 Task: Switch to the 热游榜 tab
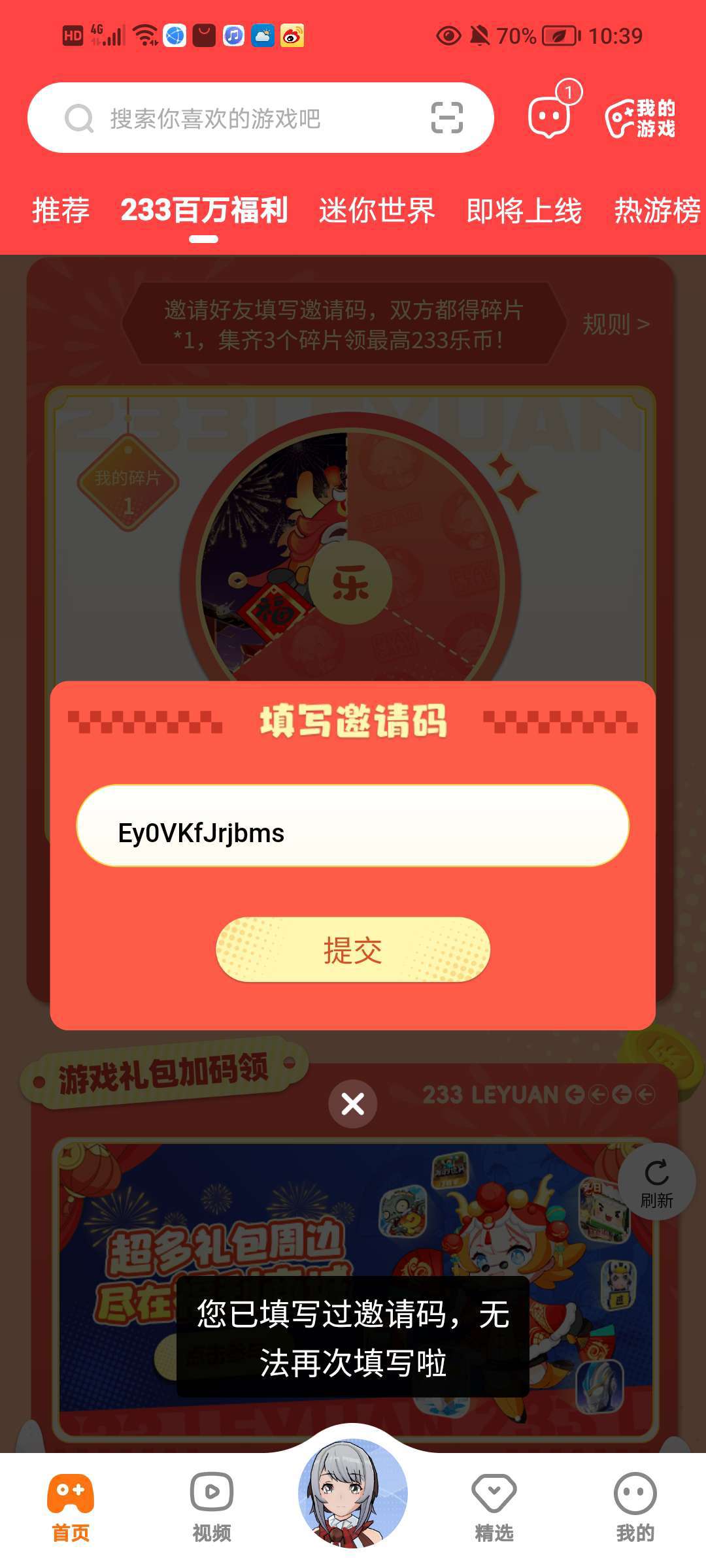[x=657, y=210]
